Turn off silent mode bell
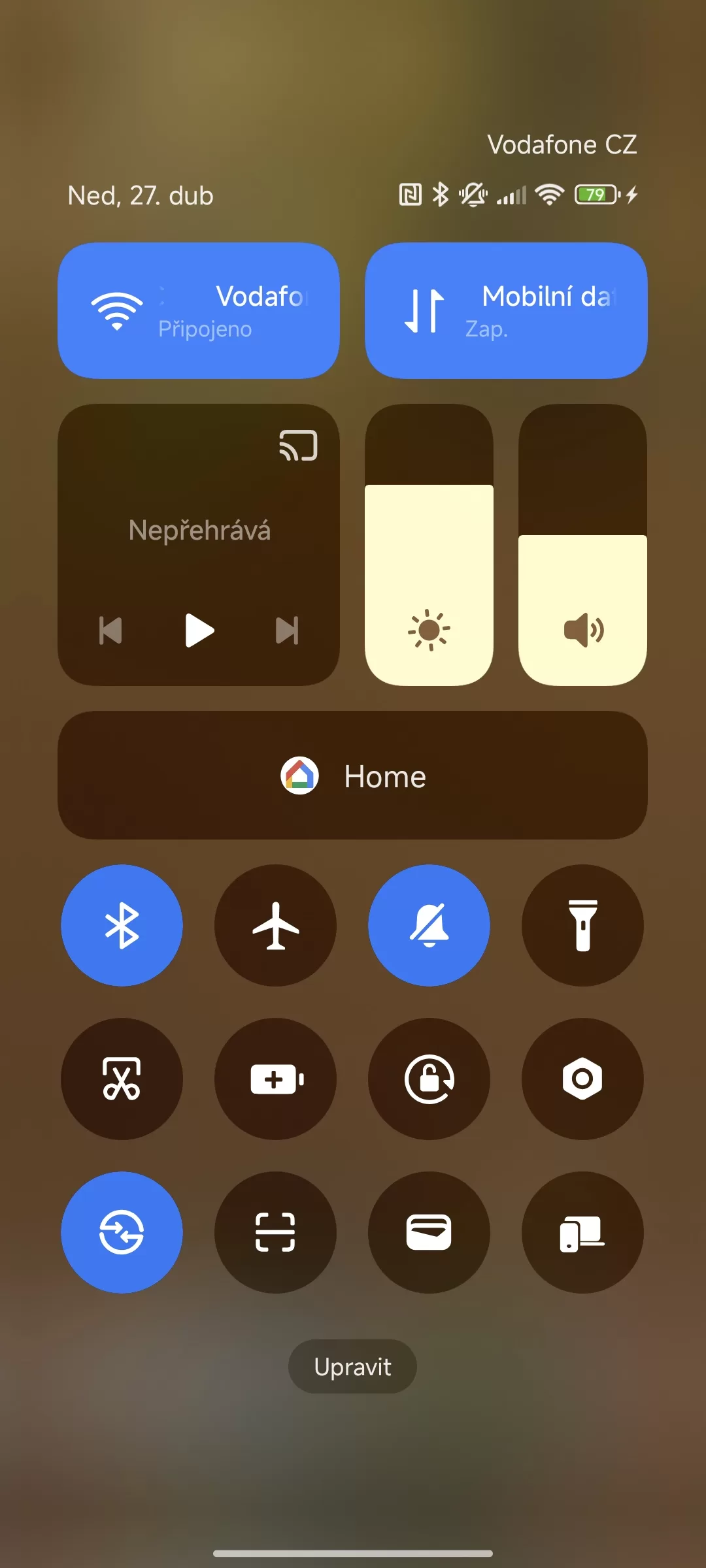706x1568 pixels. [429, 926]
